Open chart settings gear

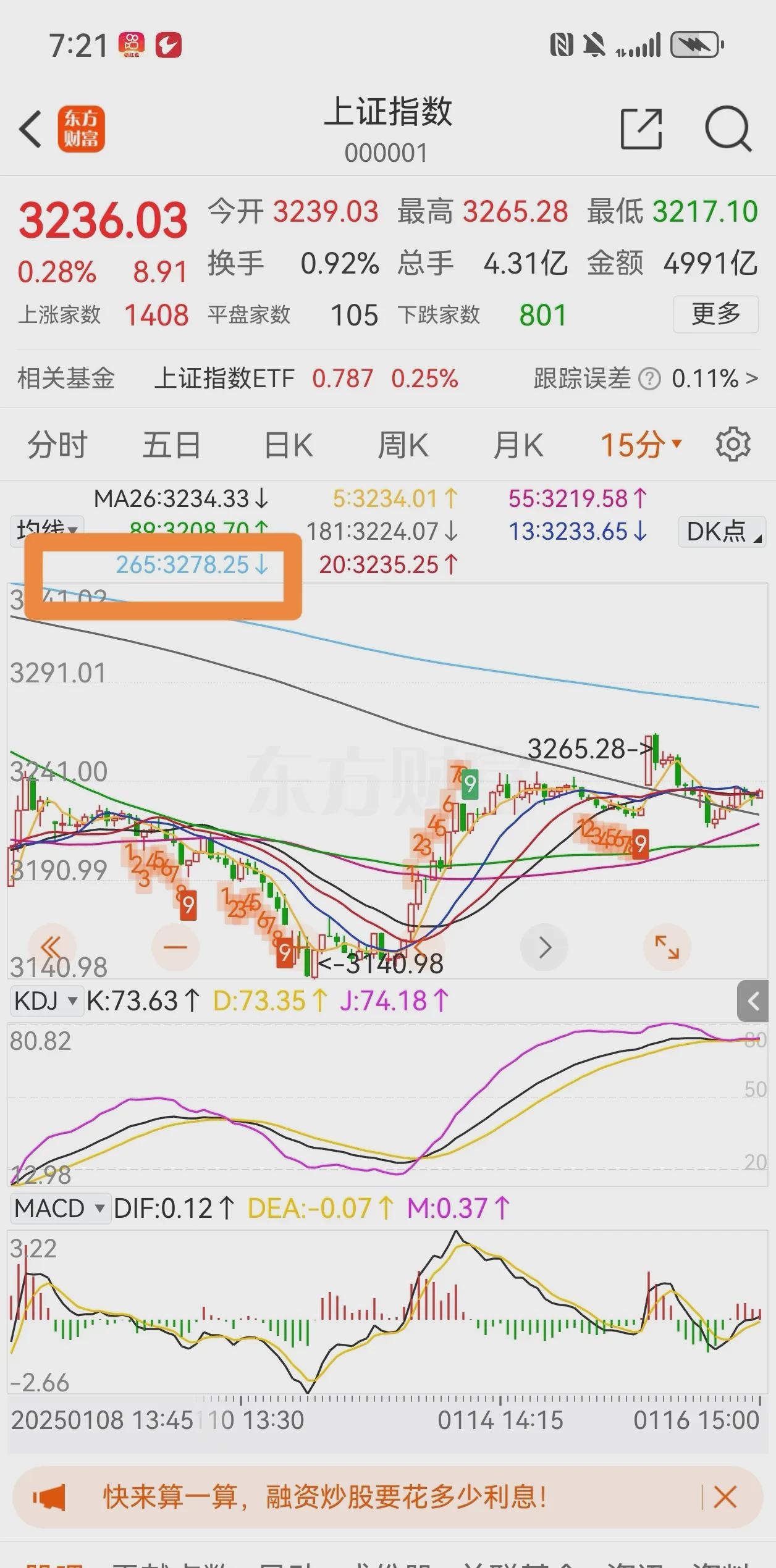click(x=733, y=444)
